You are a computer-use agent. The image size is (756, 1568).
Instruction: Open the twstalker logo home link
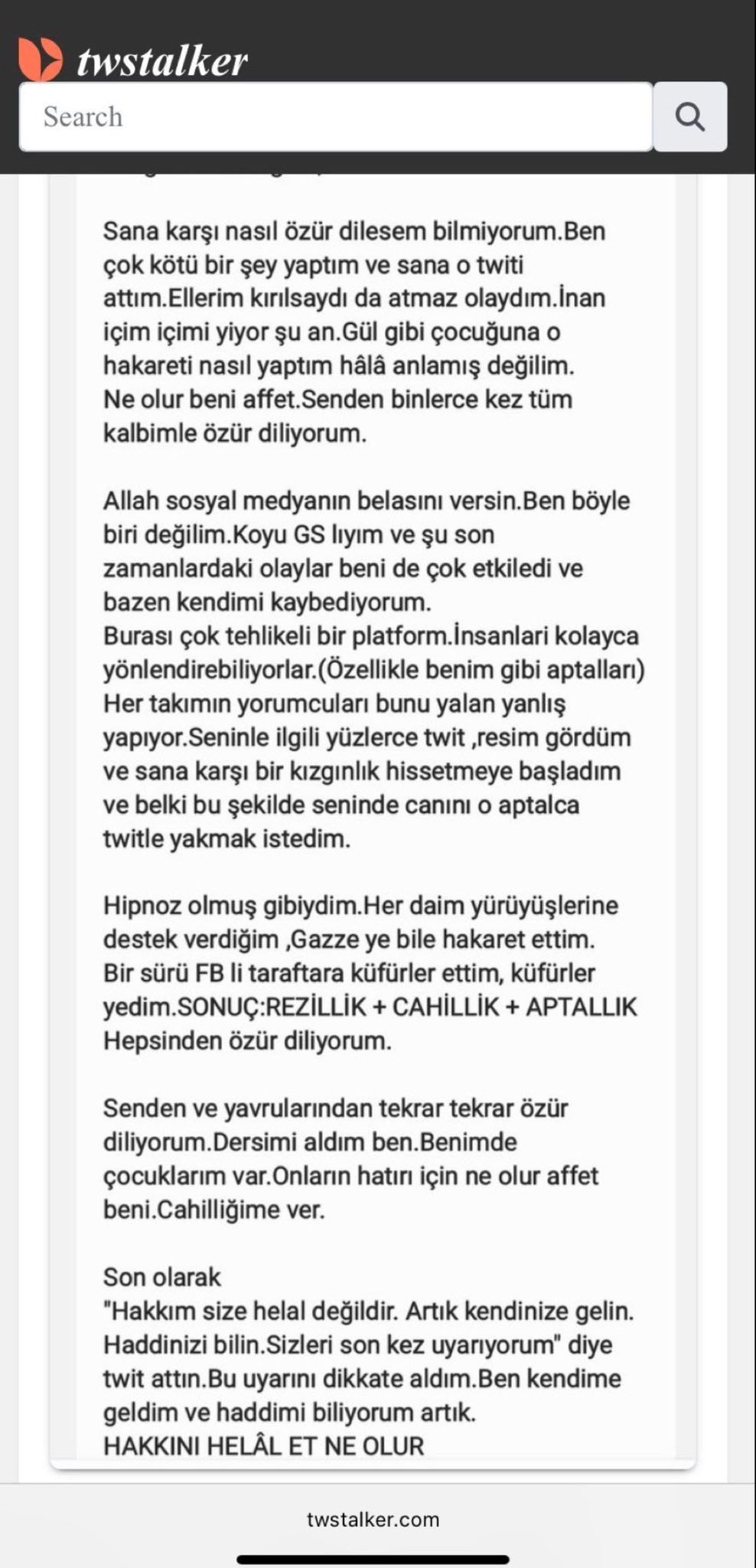tap(134, 60)
